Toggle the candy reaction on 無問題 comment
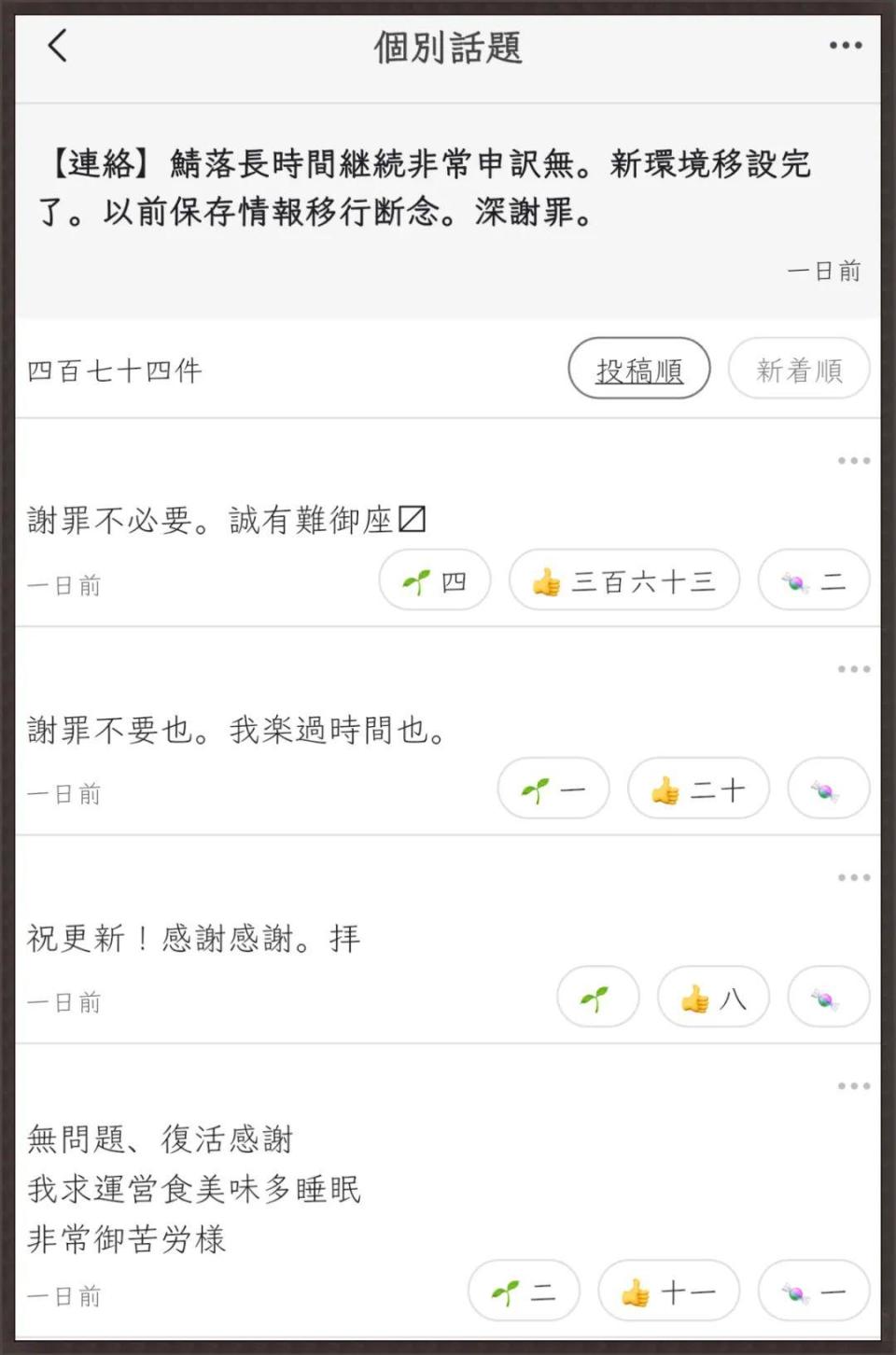Viewport: 896px width, 1355px height. [813, 1291]
